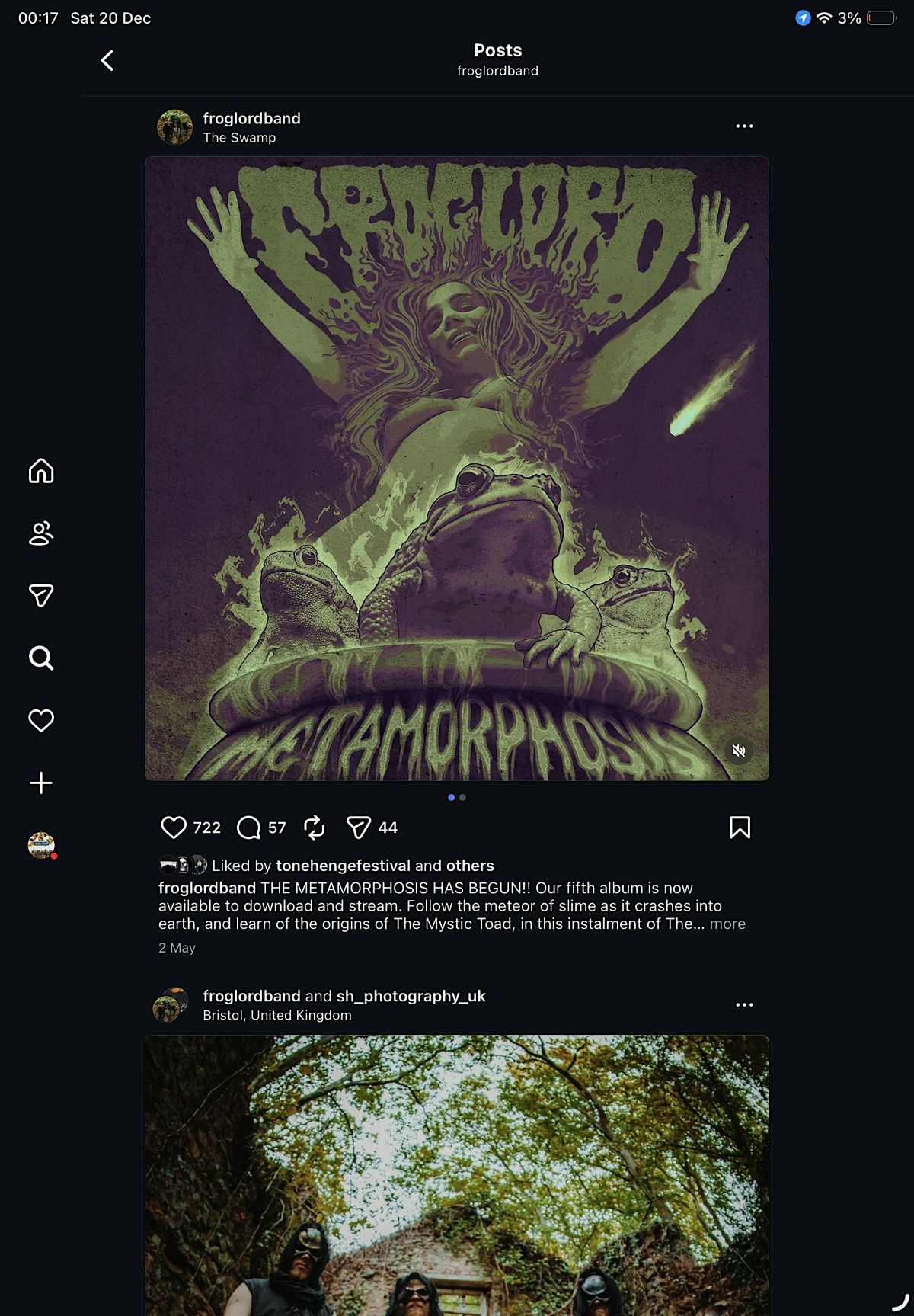Bookmark the Metamorphosis album post

pos(740,828)
